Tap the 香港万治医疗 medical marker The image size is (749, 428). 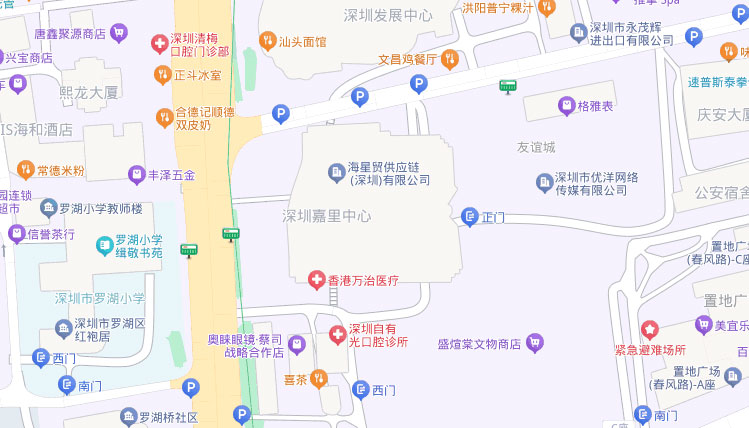tap(316, 280)
